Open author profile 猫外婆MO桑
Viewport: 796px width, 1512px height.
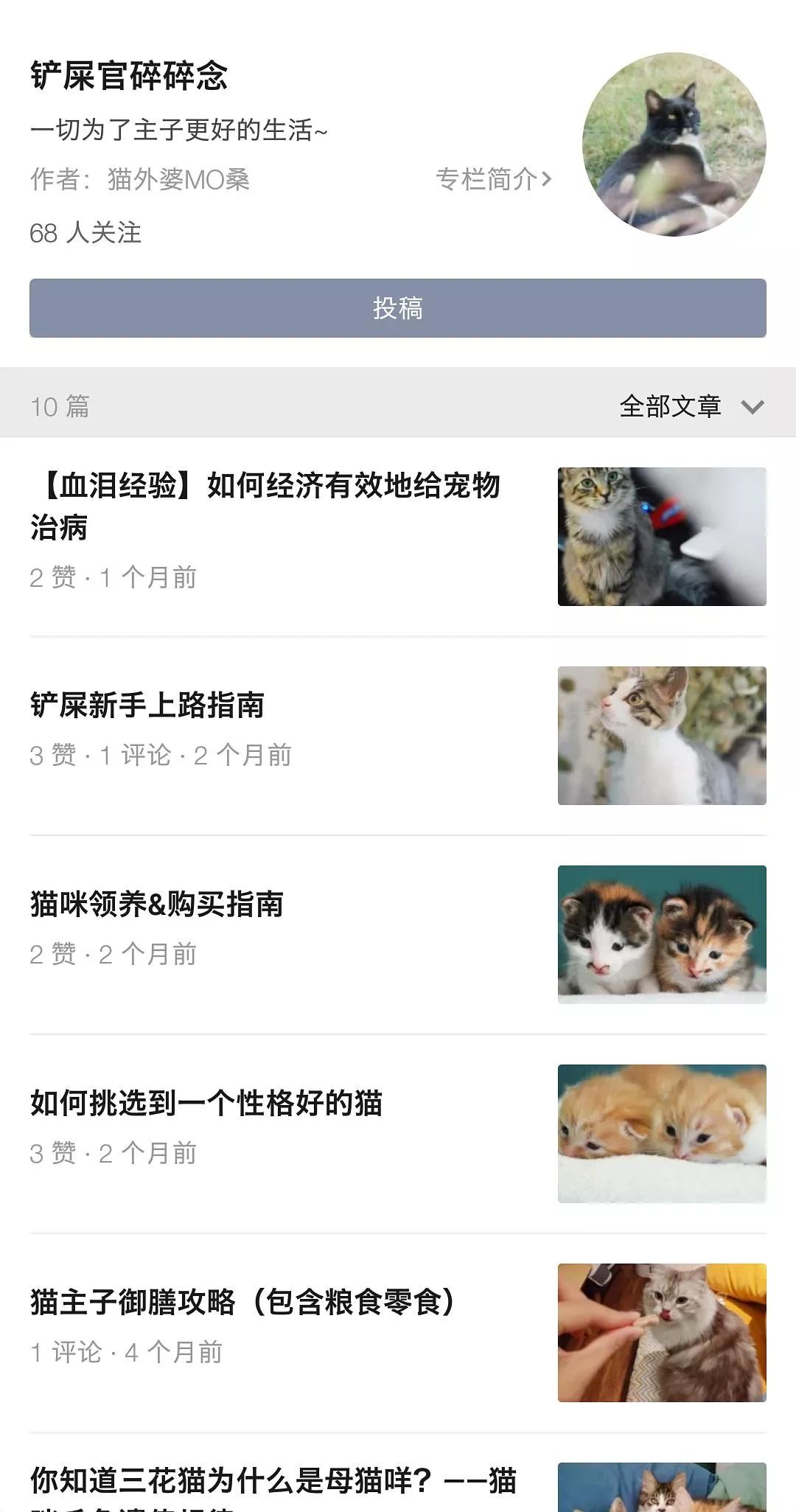177,179
